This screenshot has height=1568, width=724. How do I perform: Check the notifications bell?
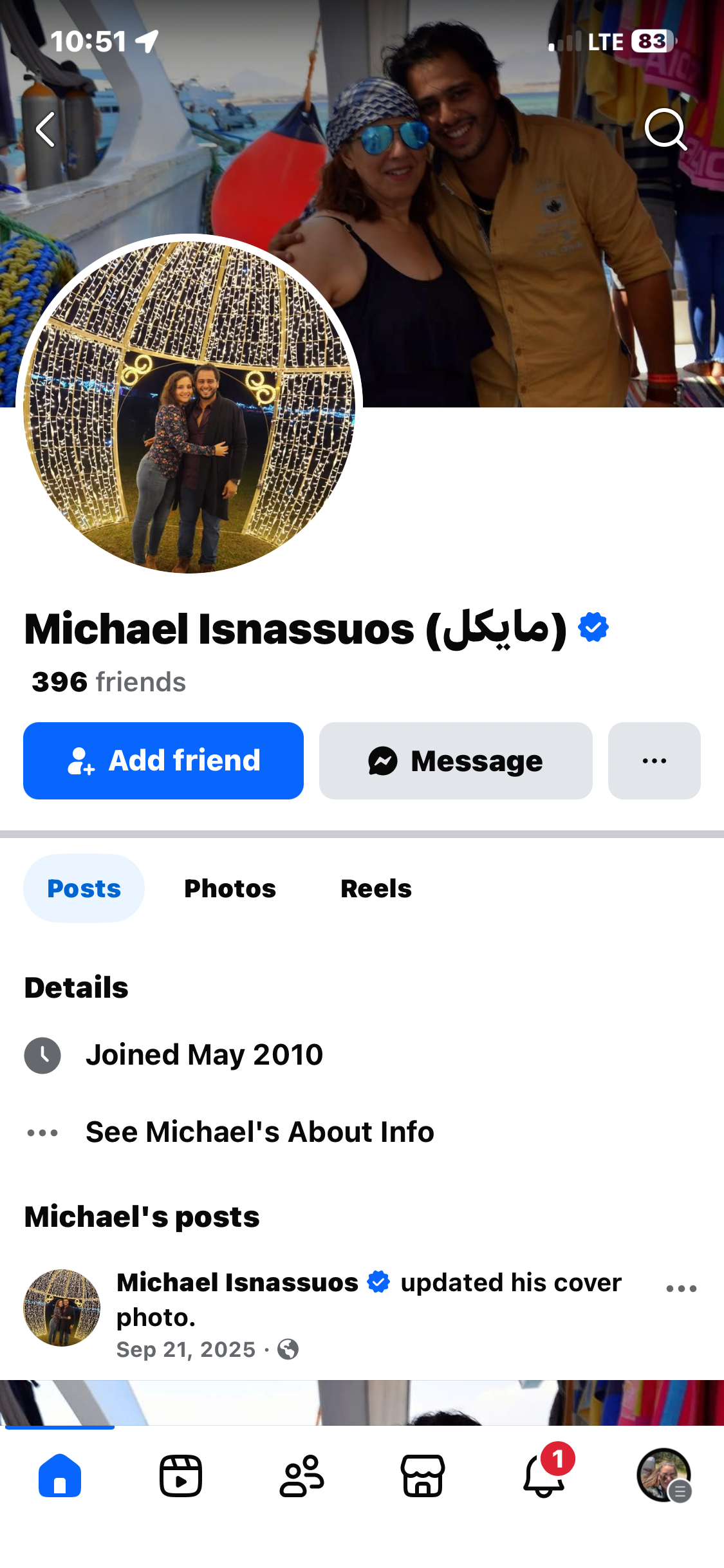click(544, 1475)
